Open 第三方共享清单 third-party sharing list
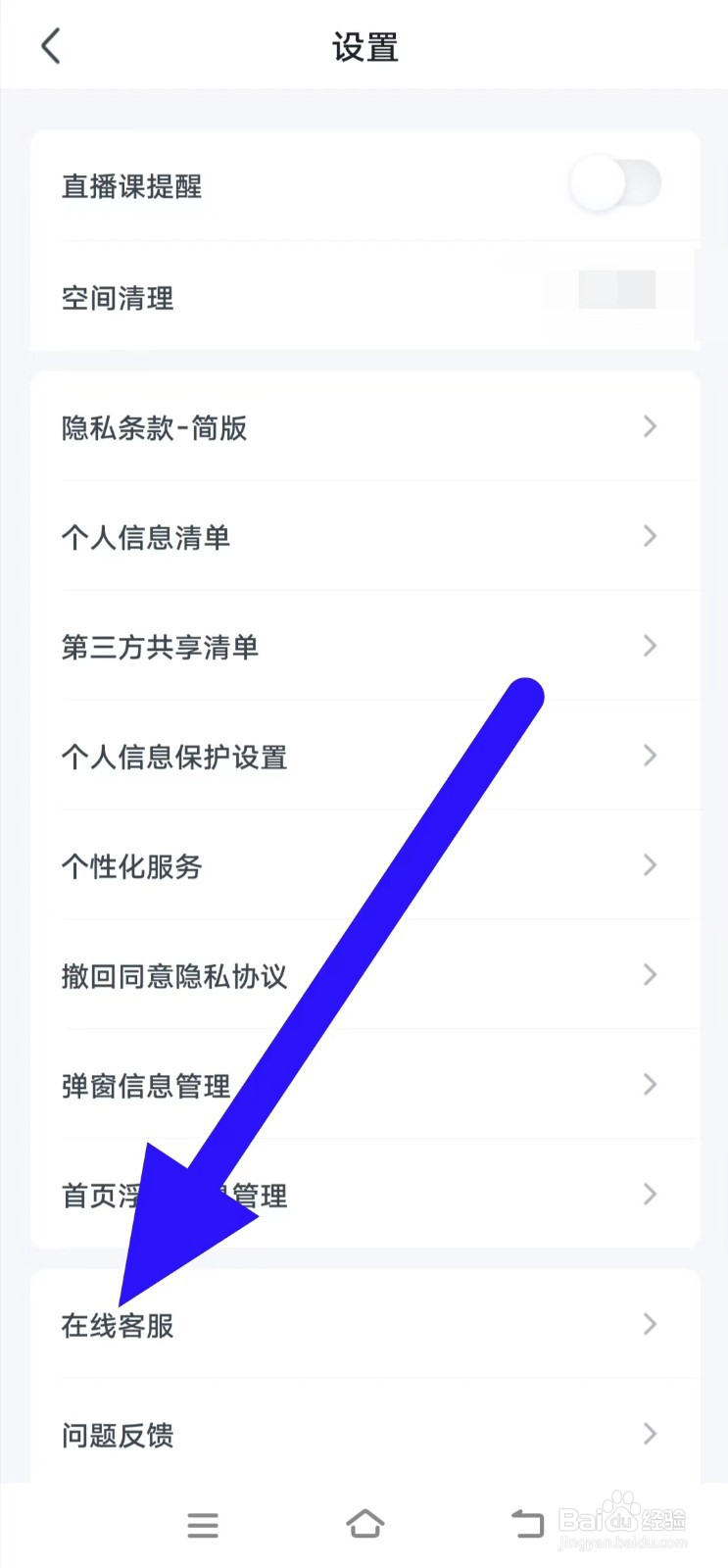The height and width of the screenshot is (1568, 728). pos(364,646)
